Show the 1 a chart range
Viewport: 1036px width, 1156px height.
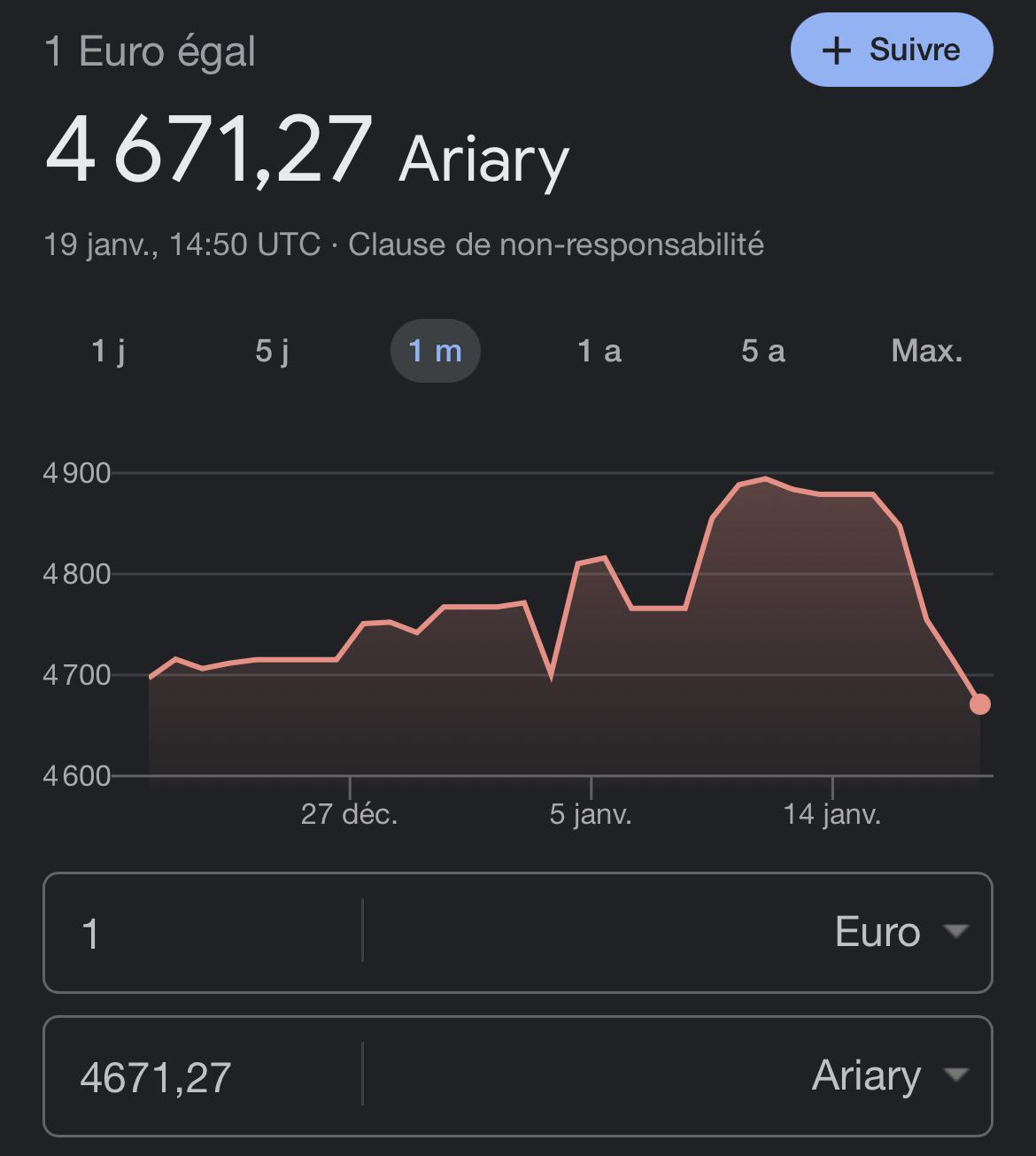599,351
